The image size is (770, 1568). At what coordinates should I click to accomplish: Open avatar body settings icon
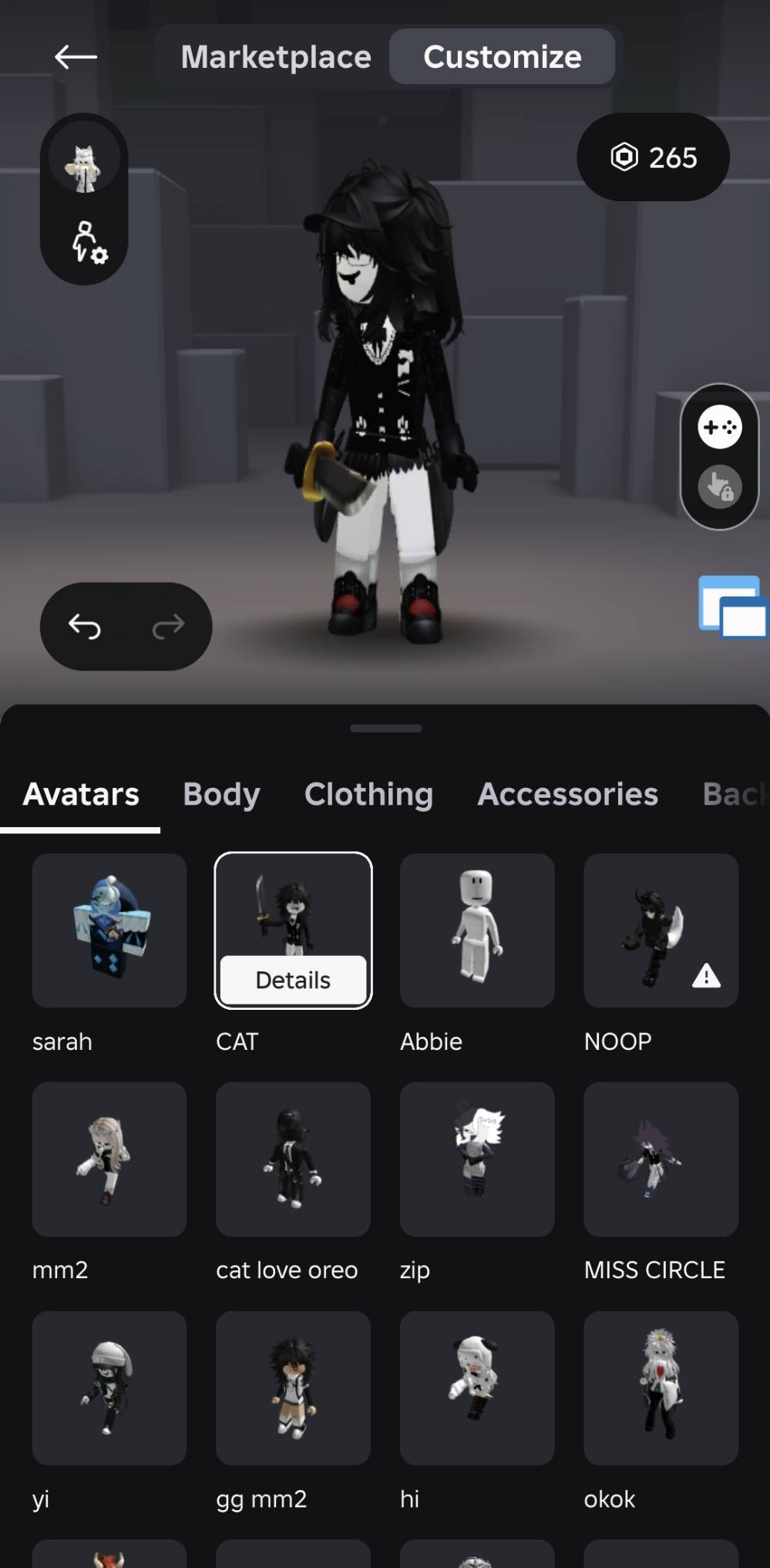coord(89,243)
